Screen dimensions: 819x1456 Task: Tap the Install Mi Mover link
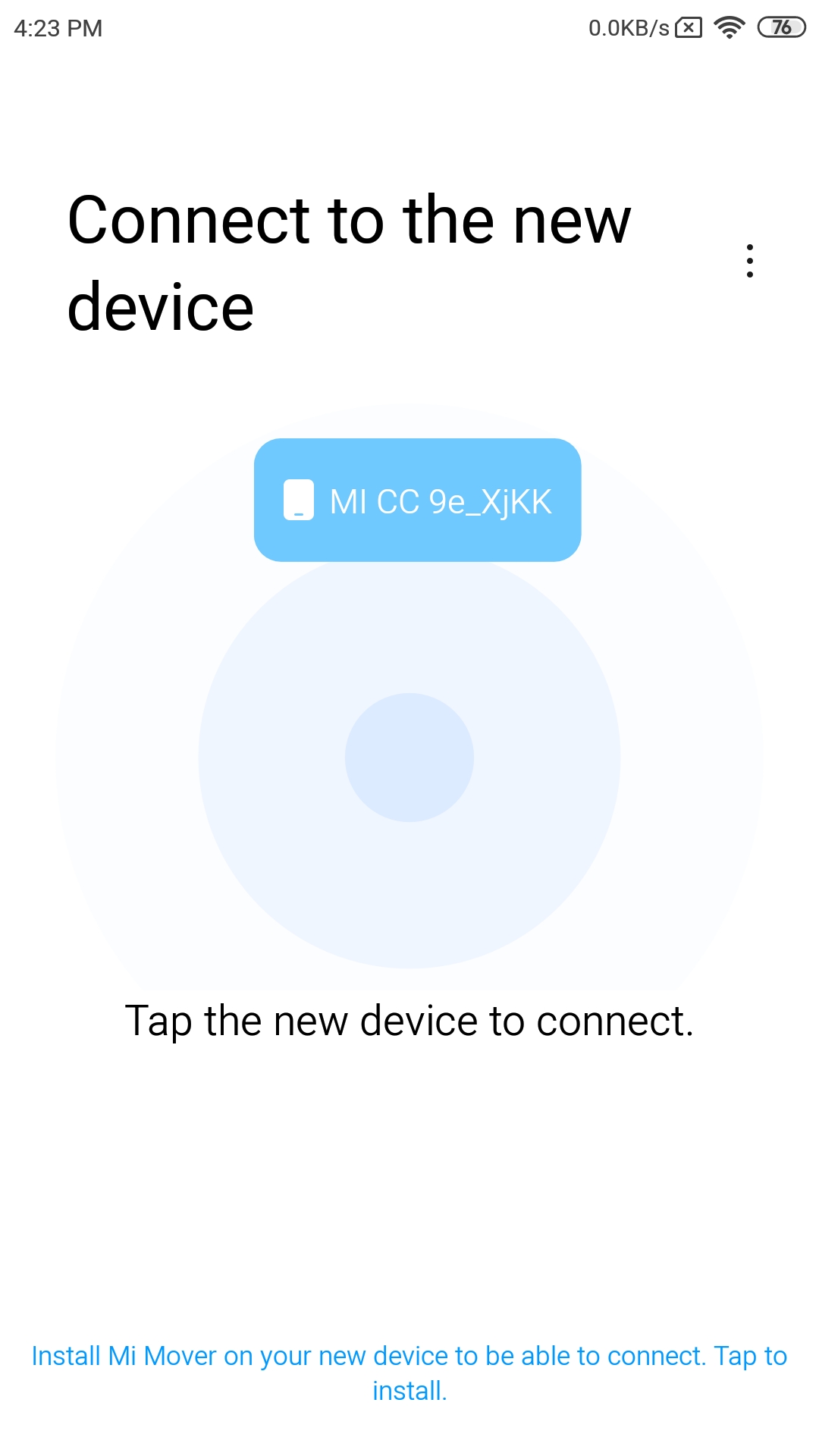click(x=409, y=1373)
